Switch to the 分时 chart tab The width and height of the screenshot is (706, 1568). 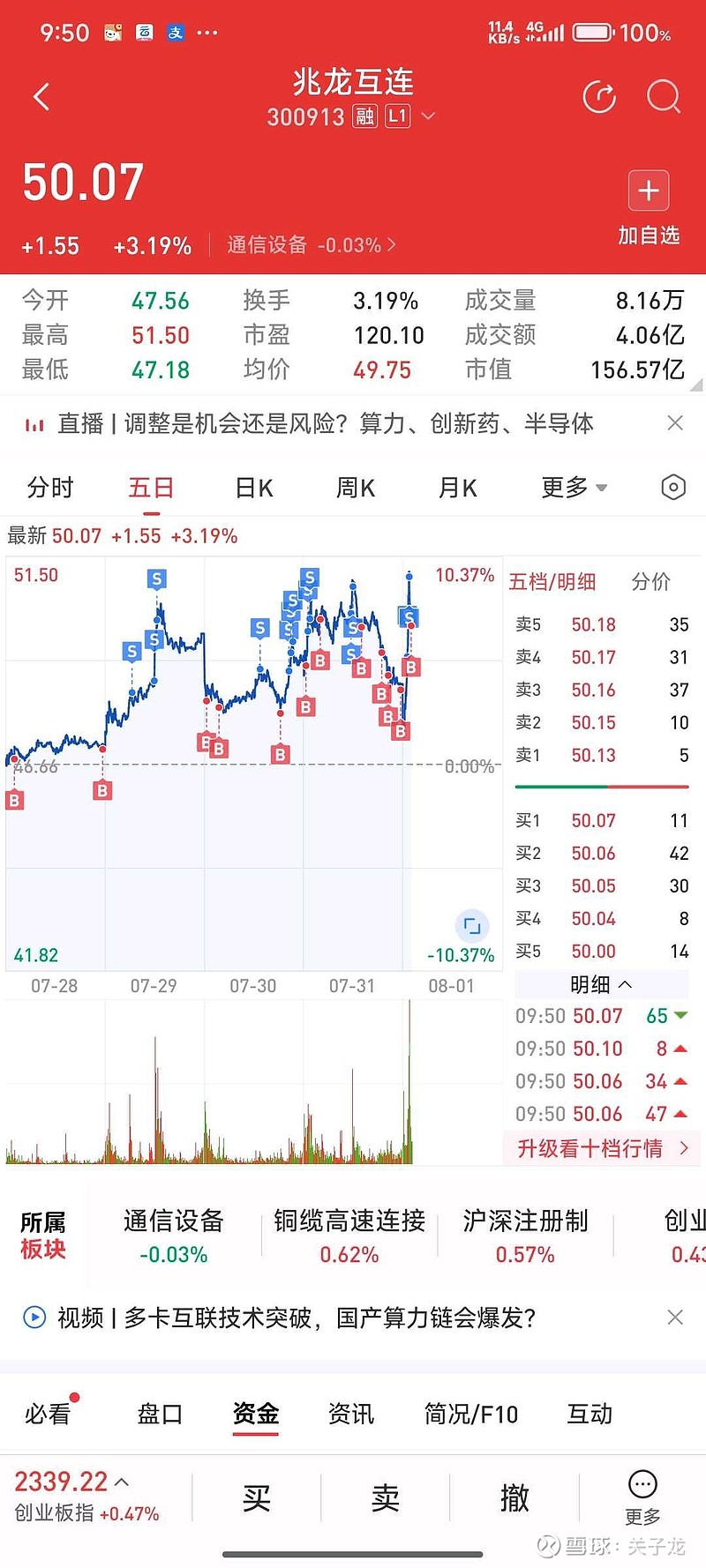pyautogui.click(x=50, y=488)
